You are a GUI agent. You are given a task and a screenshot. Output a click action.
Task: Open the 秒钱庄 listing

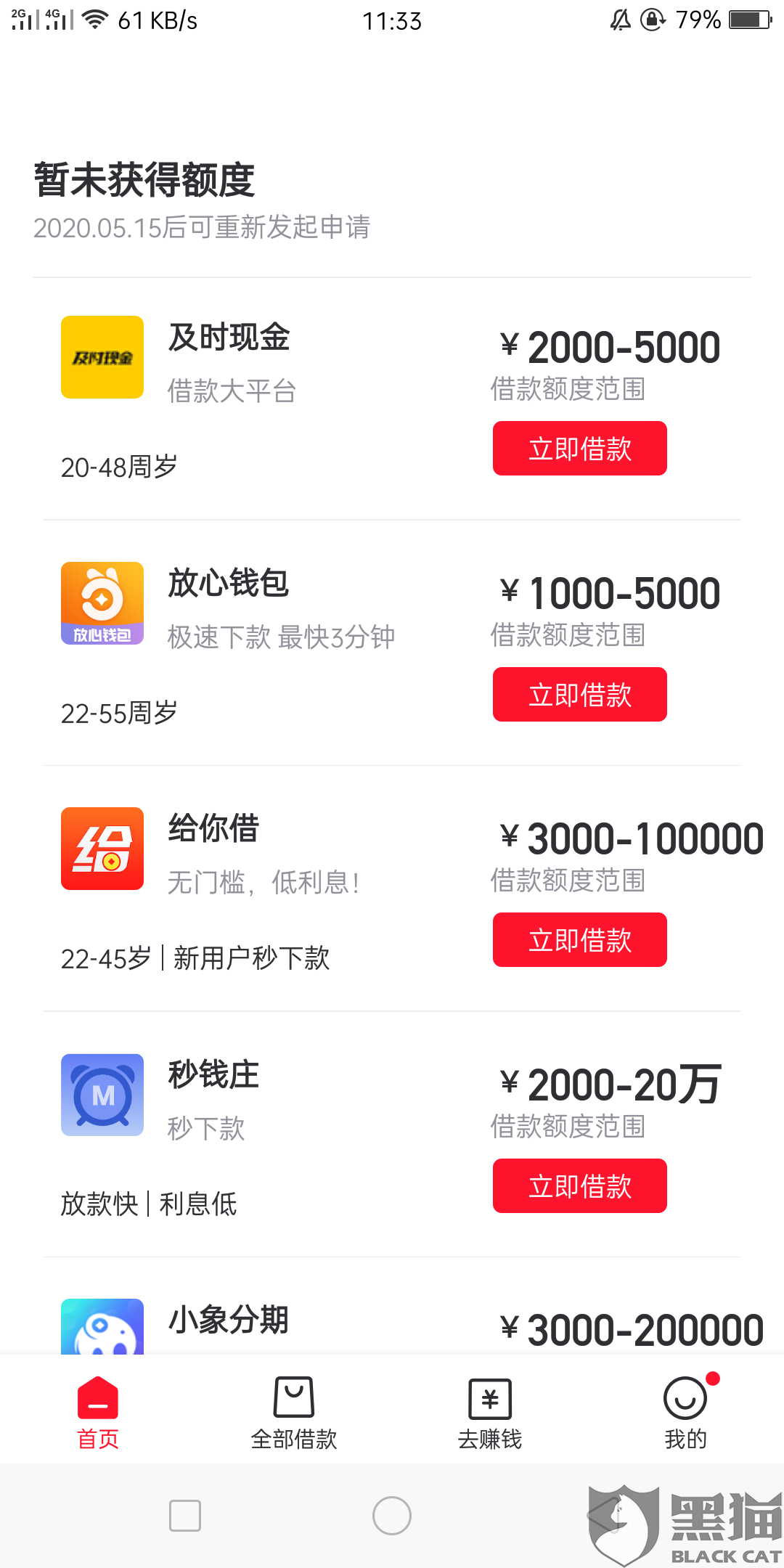click(392, 1135)
